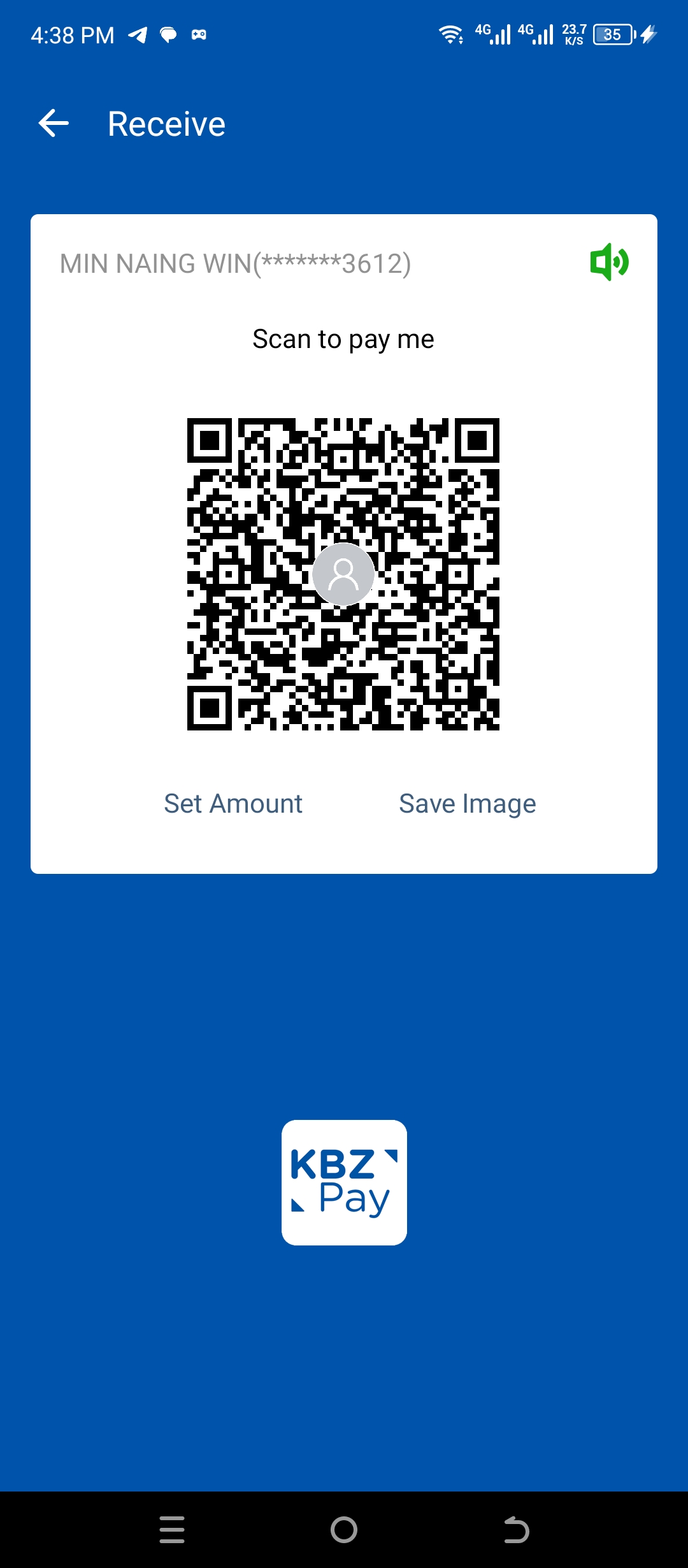Open recent apps from the navigation bar

(172, 1529)
